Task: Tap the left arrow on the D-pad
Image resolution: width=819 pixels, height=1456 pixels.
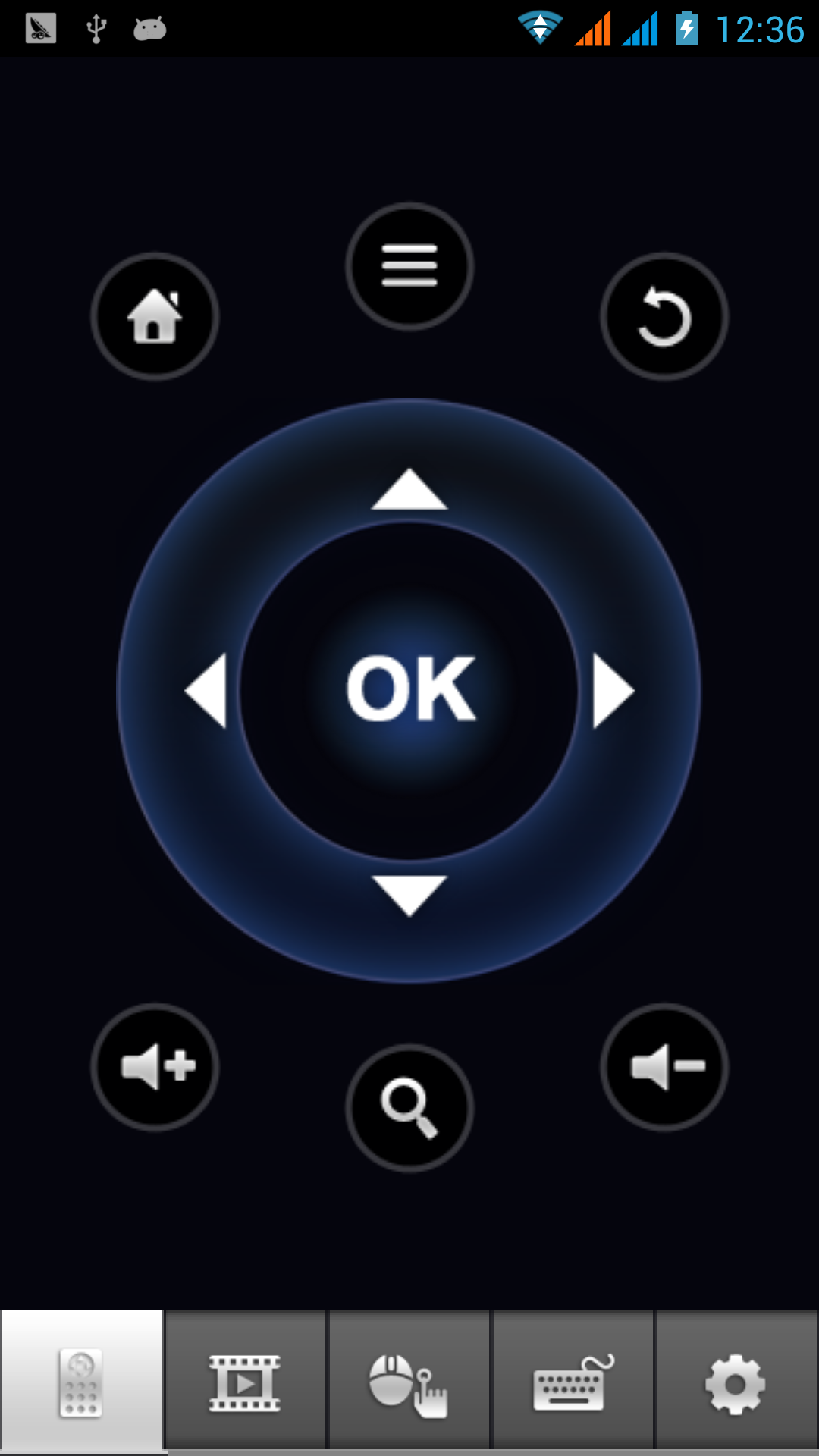Action: click(206, 691)
